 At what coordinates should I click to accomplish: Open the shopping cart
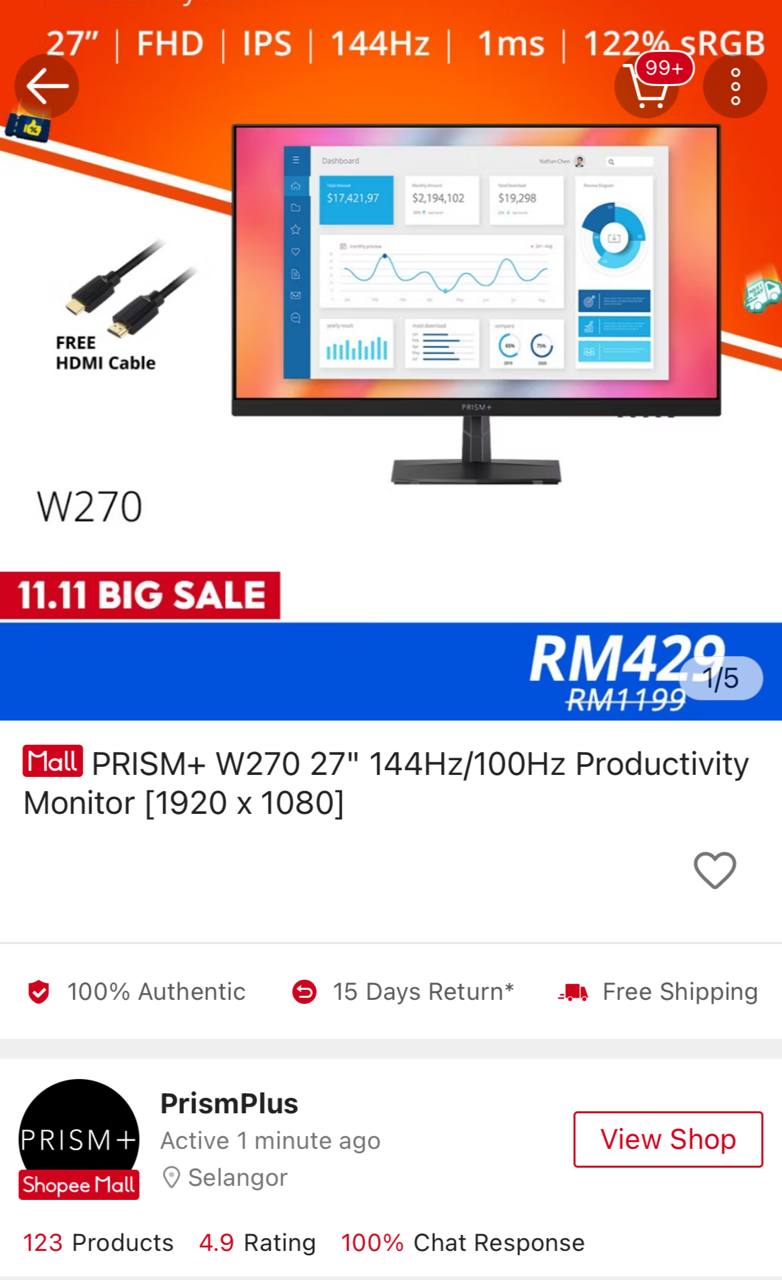(648, 87)
